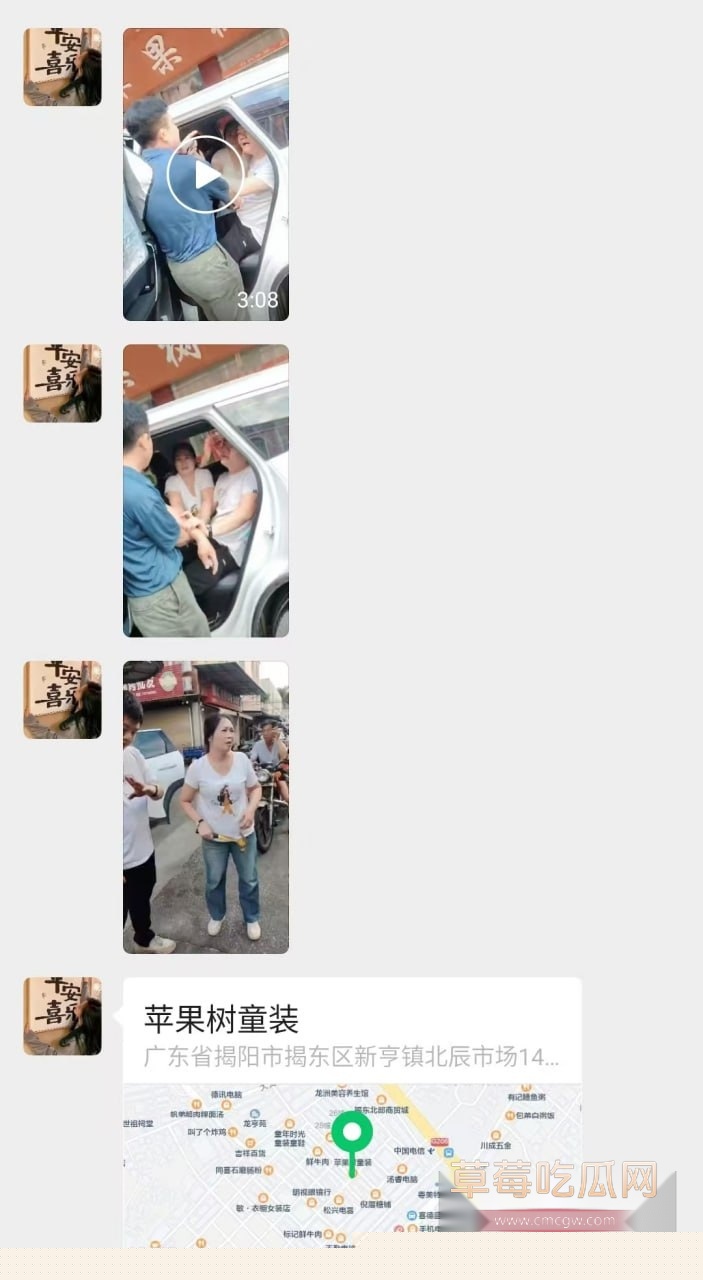Open the photo of two women in car
703x1280 pixels.
click(x=205, y=490)
